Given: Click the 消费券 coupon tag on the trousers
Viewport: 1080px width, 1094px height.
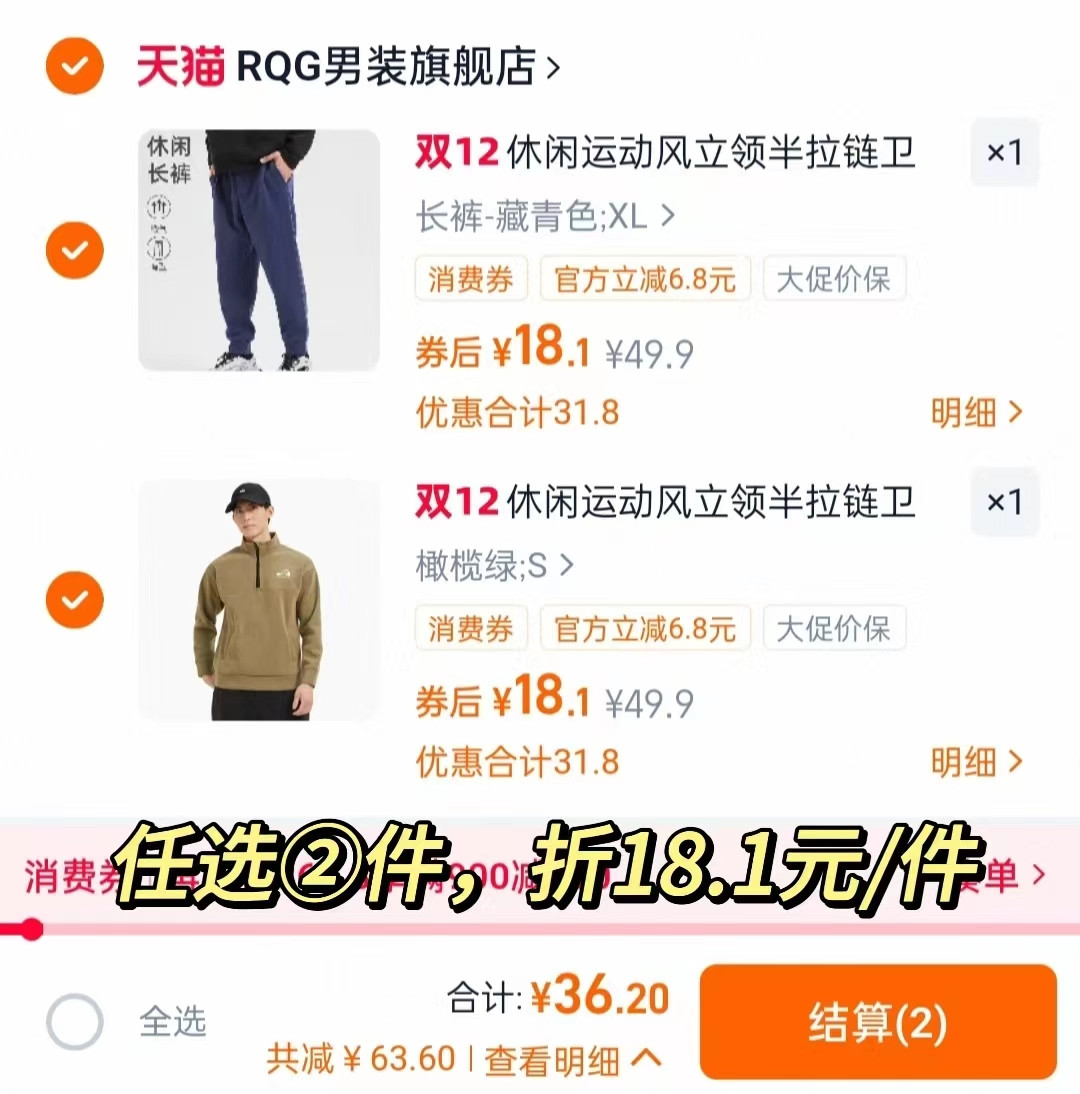Looking at the screenshot, I should point(471,279).
